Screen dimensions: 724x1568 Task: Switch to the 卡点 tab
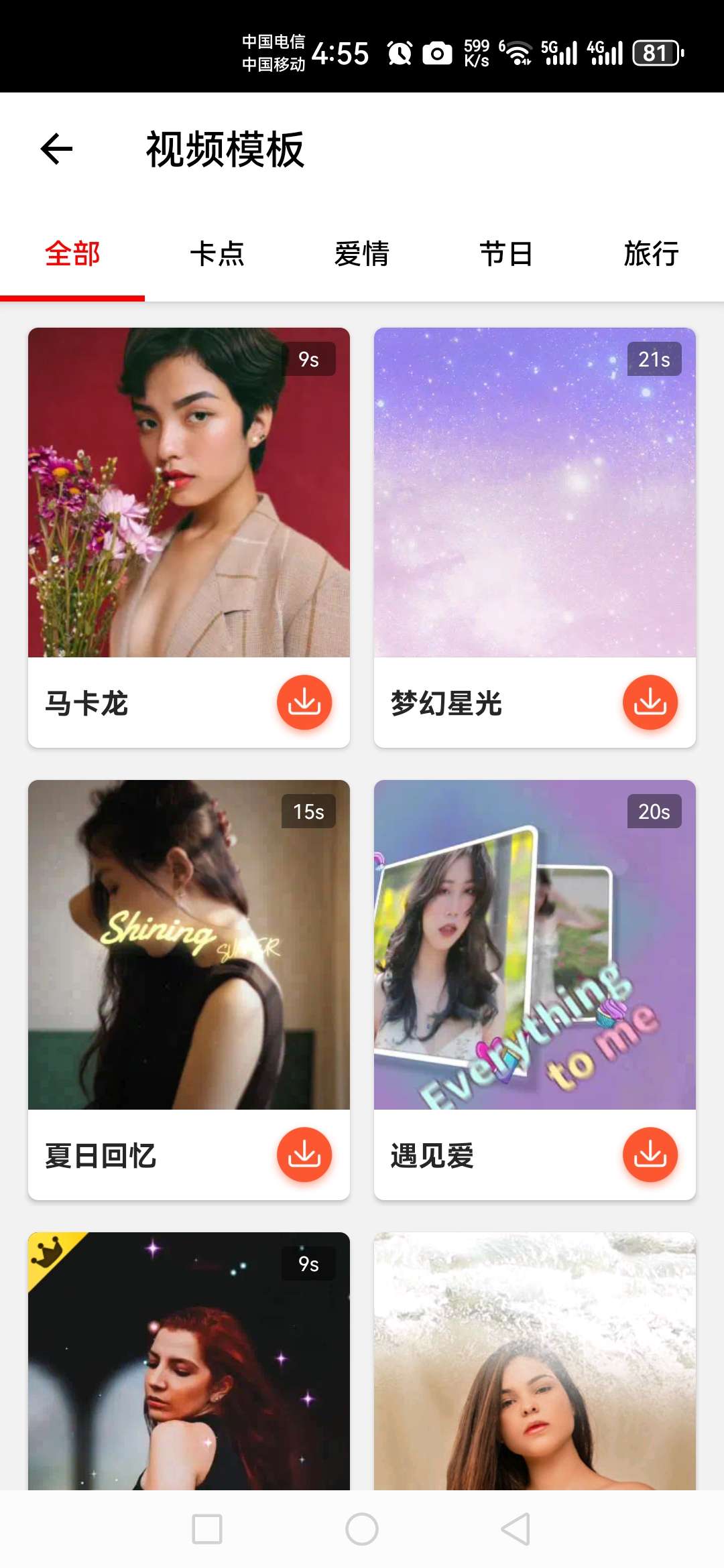(x=217, y=255)
